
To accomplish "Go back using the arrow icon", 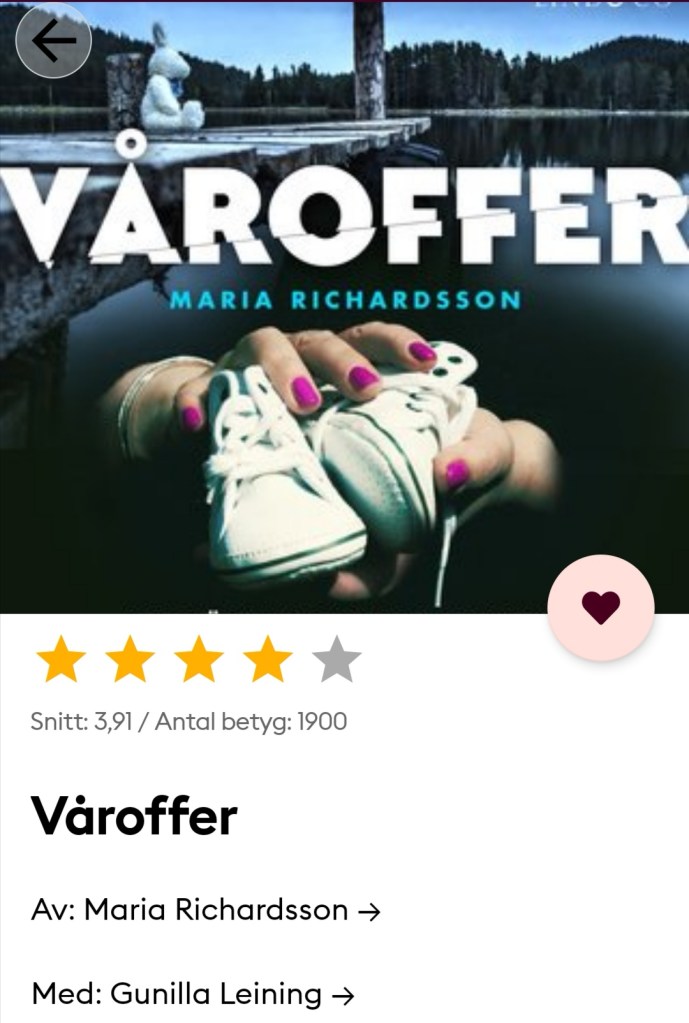I will (x=54, y=41).
